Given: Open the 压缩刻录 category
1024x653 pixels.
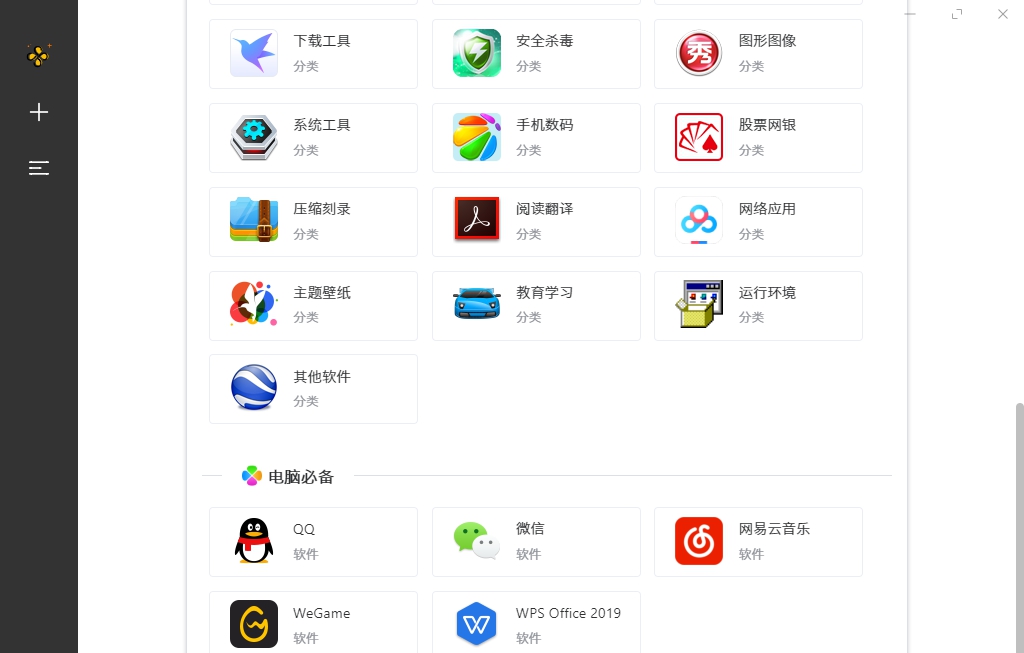Looking at the screenshot, I should coord(313,222).
